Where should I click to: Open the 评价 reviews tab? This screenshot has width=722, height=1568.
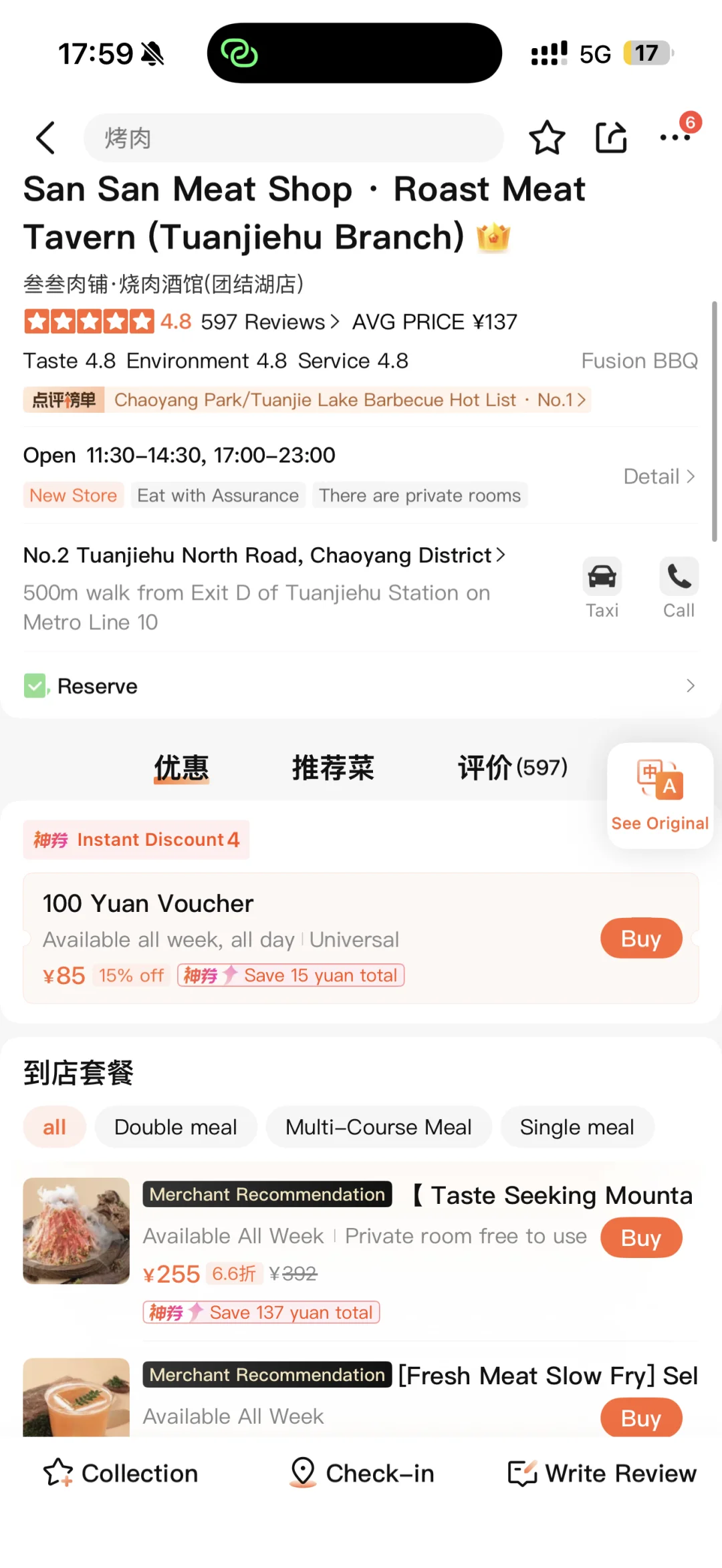click(x=512, y=768)
